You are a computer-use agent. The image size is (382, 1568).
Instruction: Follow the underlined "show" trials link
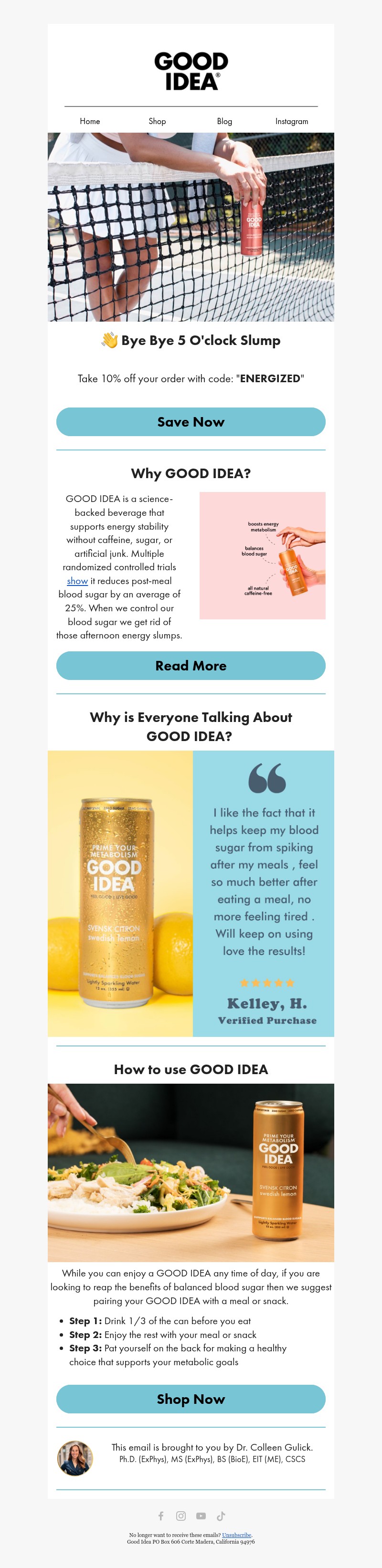point(77,581)
